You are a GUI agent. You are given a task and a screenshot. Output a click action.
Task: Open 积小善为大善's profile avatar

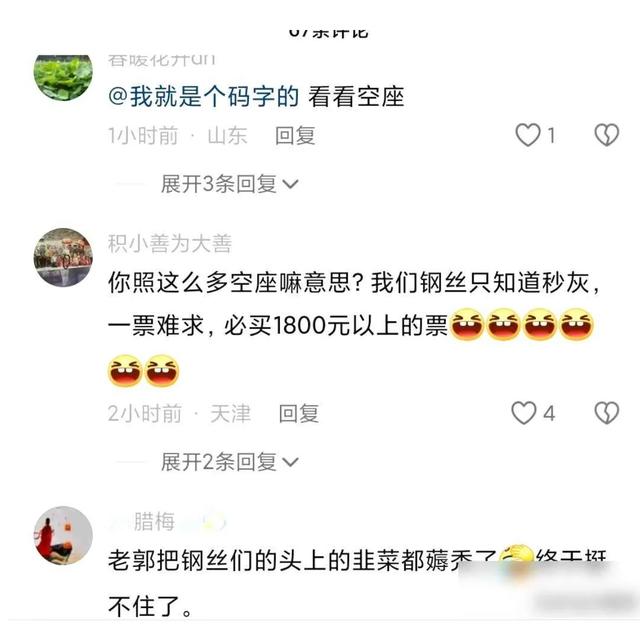pyautogui.click(x=63, y=257)
